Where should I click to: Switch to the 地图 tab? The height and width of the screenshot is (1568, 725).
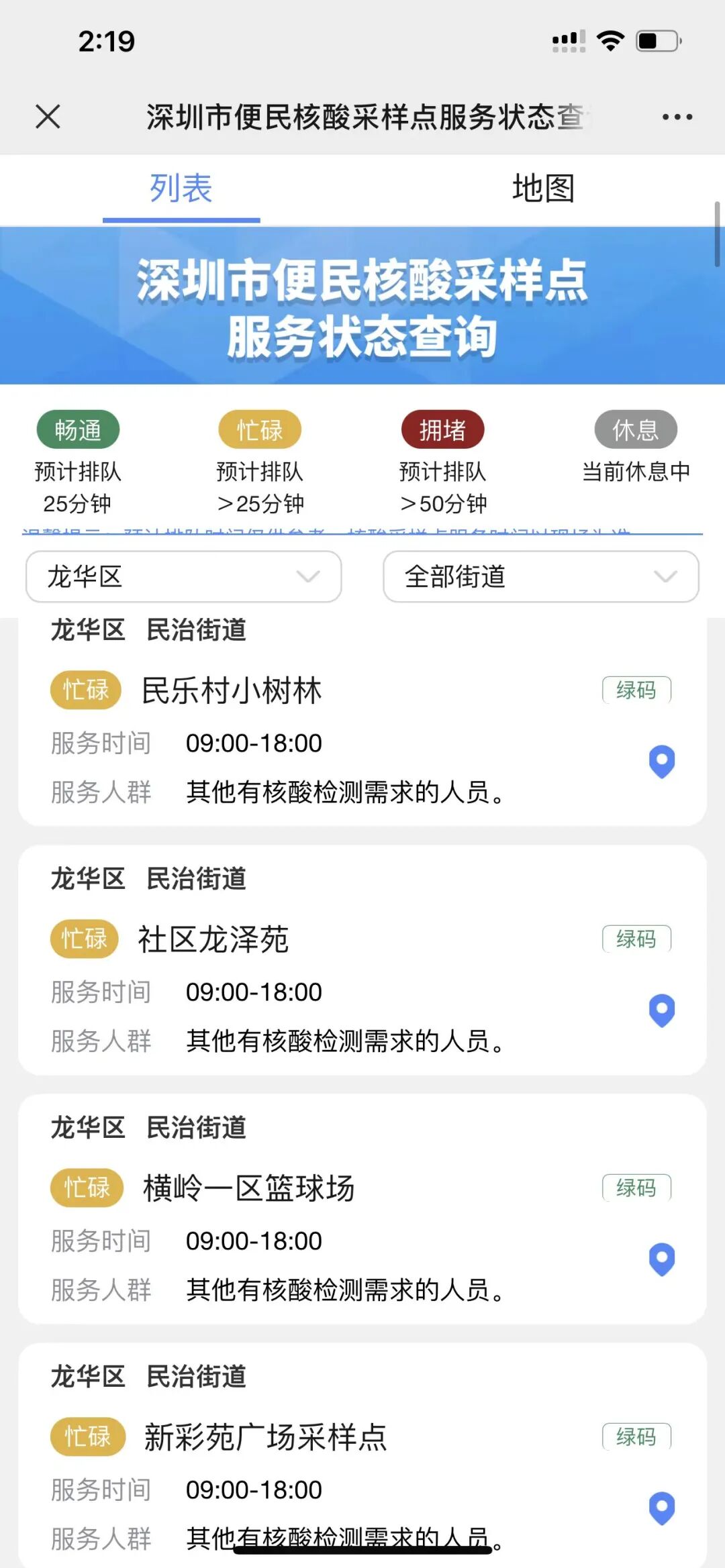tap(544, 189)
